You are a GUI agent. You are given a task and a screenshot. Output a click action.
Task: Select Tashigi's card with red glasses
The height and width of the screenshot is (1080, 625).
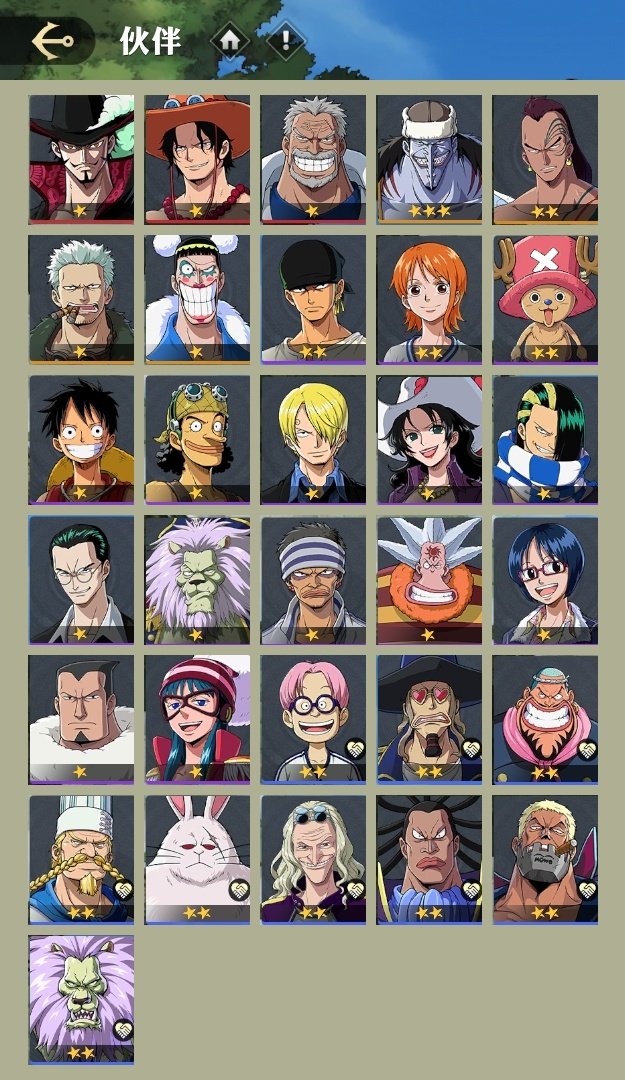tap(545, 578)
